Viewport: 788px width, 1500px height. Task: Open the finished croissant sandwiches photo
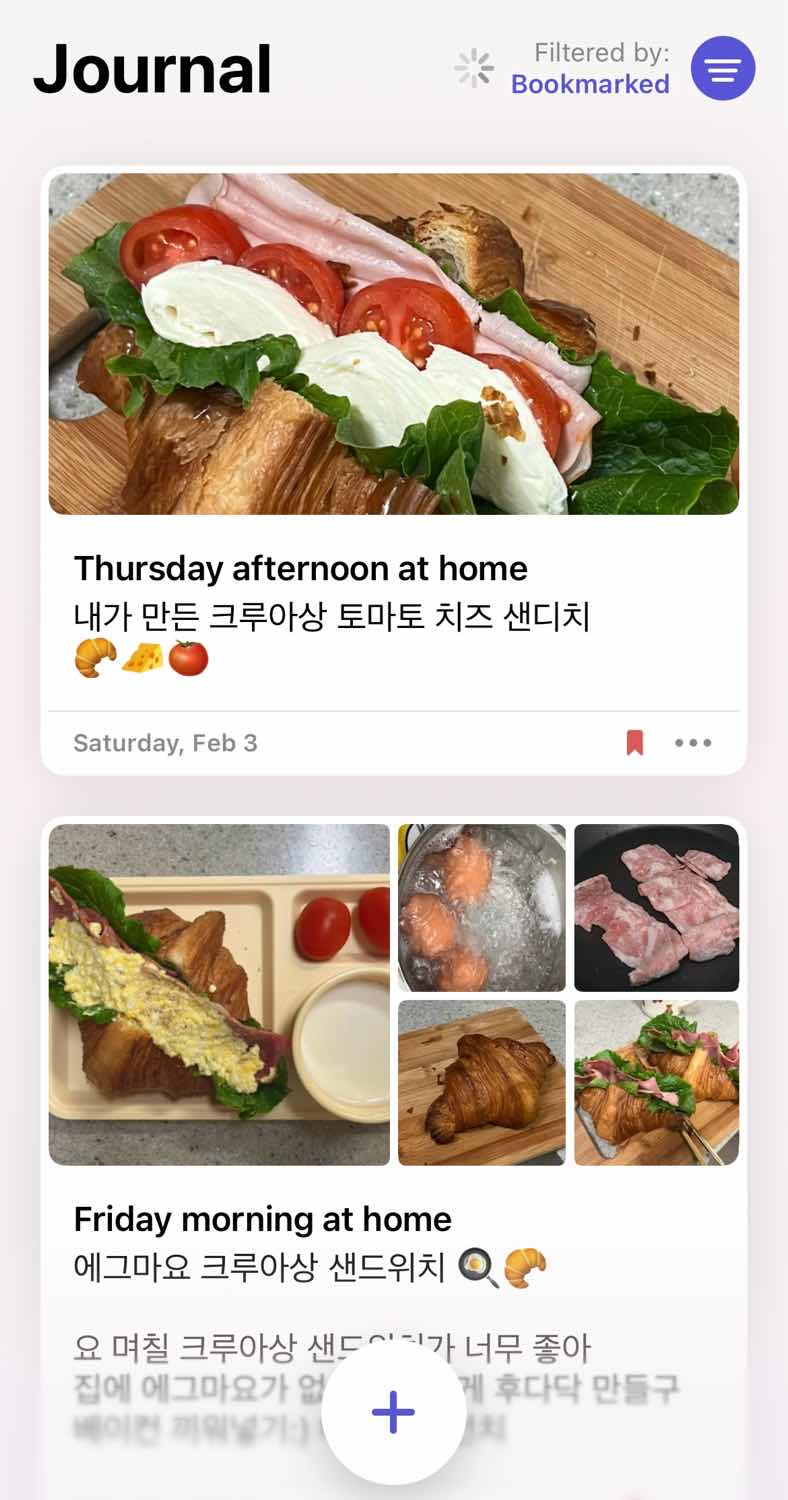tap(656, 1083)
